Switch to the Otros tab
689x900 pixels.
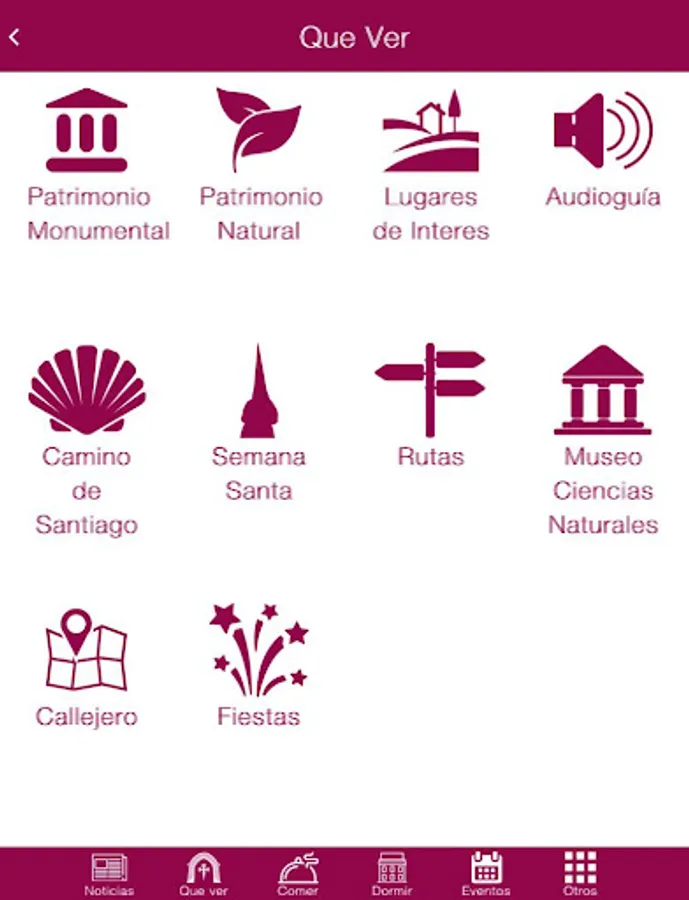click(580, 873)
